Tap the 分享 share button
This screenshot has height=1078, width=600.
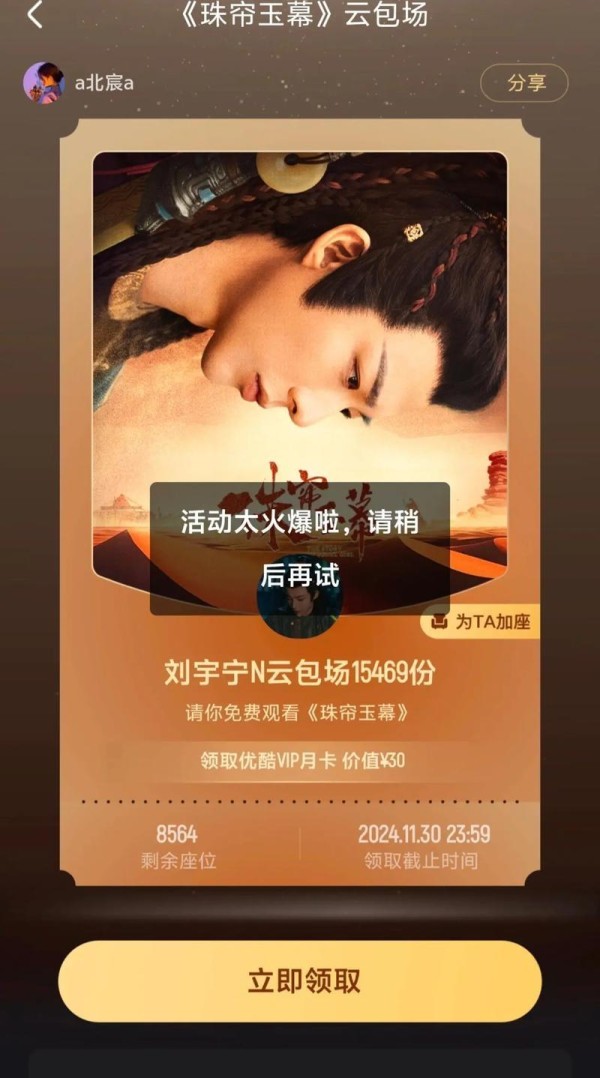coord(524,83)
